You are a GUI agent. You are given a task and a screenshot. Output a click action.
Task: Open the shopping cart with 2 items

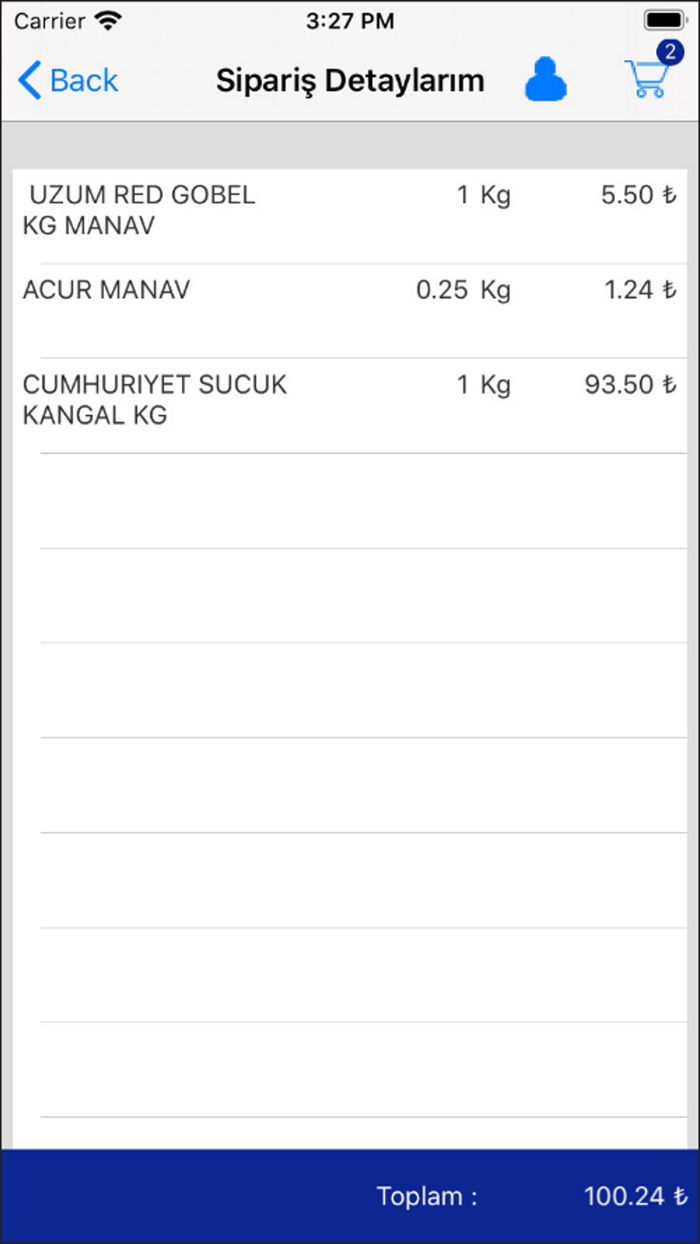(x=648, y=78)
